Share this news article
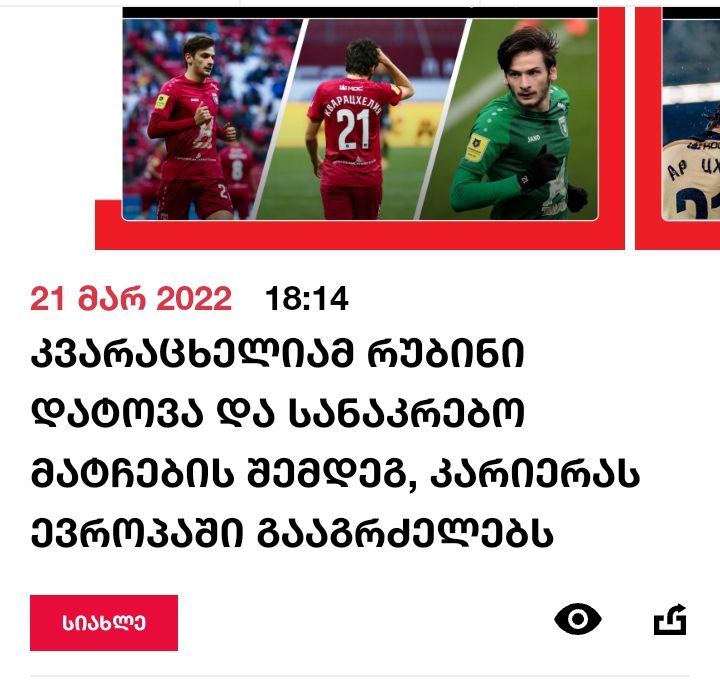 tap(670, 621)
